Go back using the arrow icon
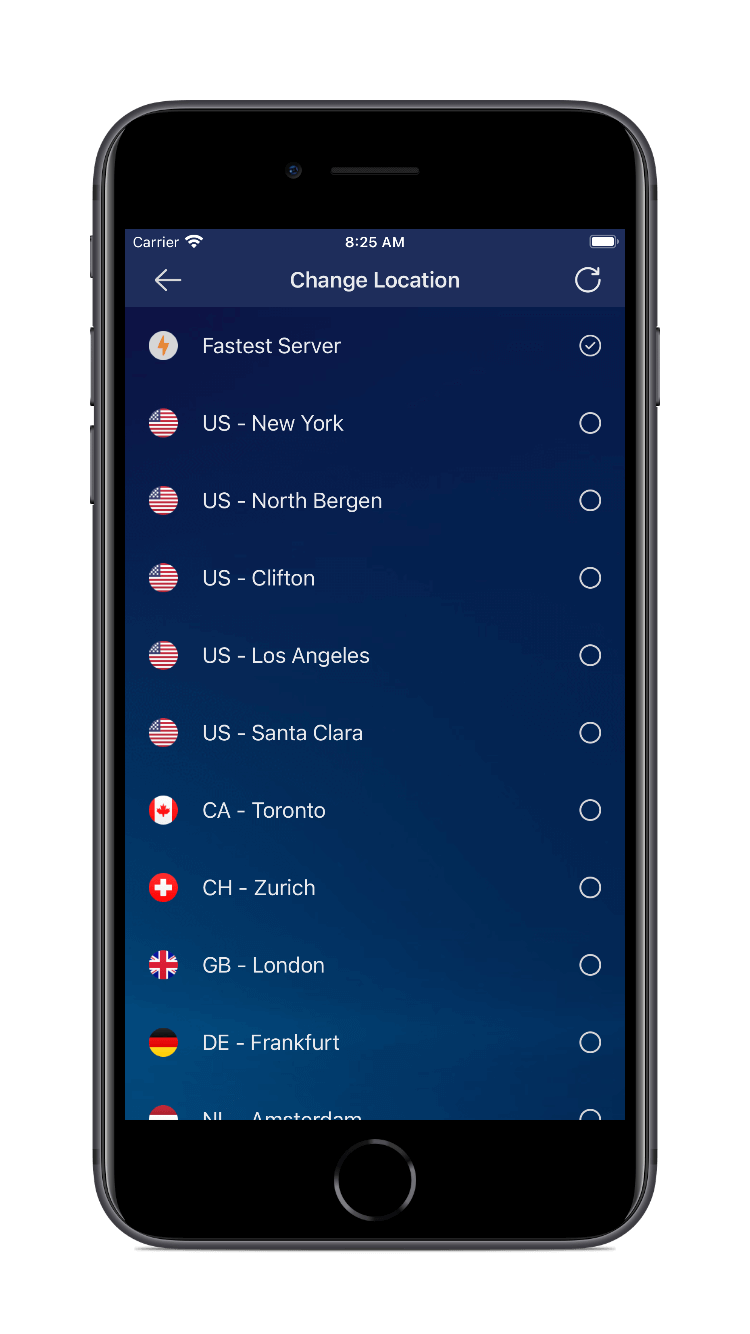Screen dimensions: 750x1334 pos(168,281)
